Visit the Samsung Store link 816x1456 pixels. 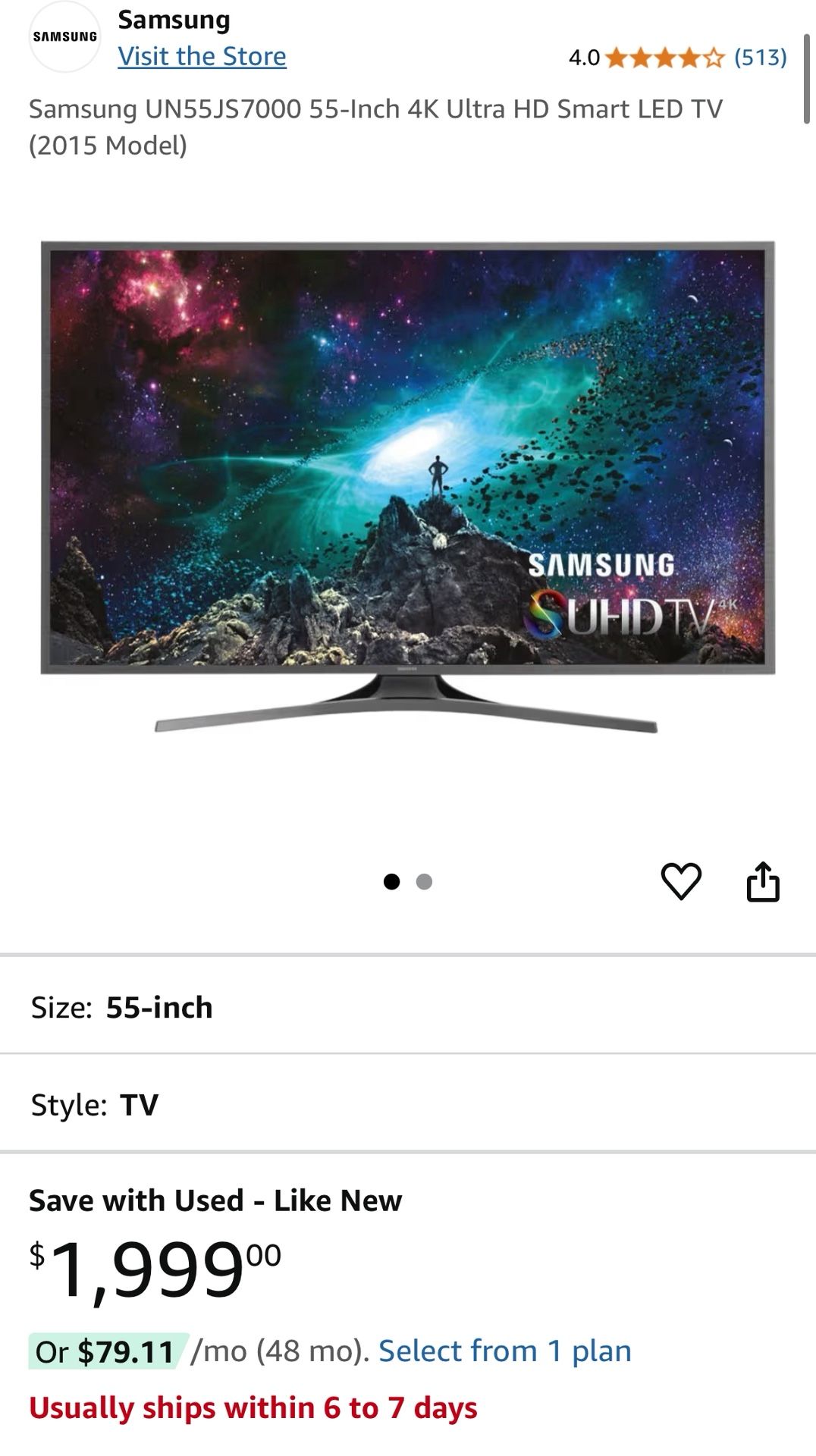point(202,56)
